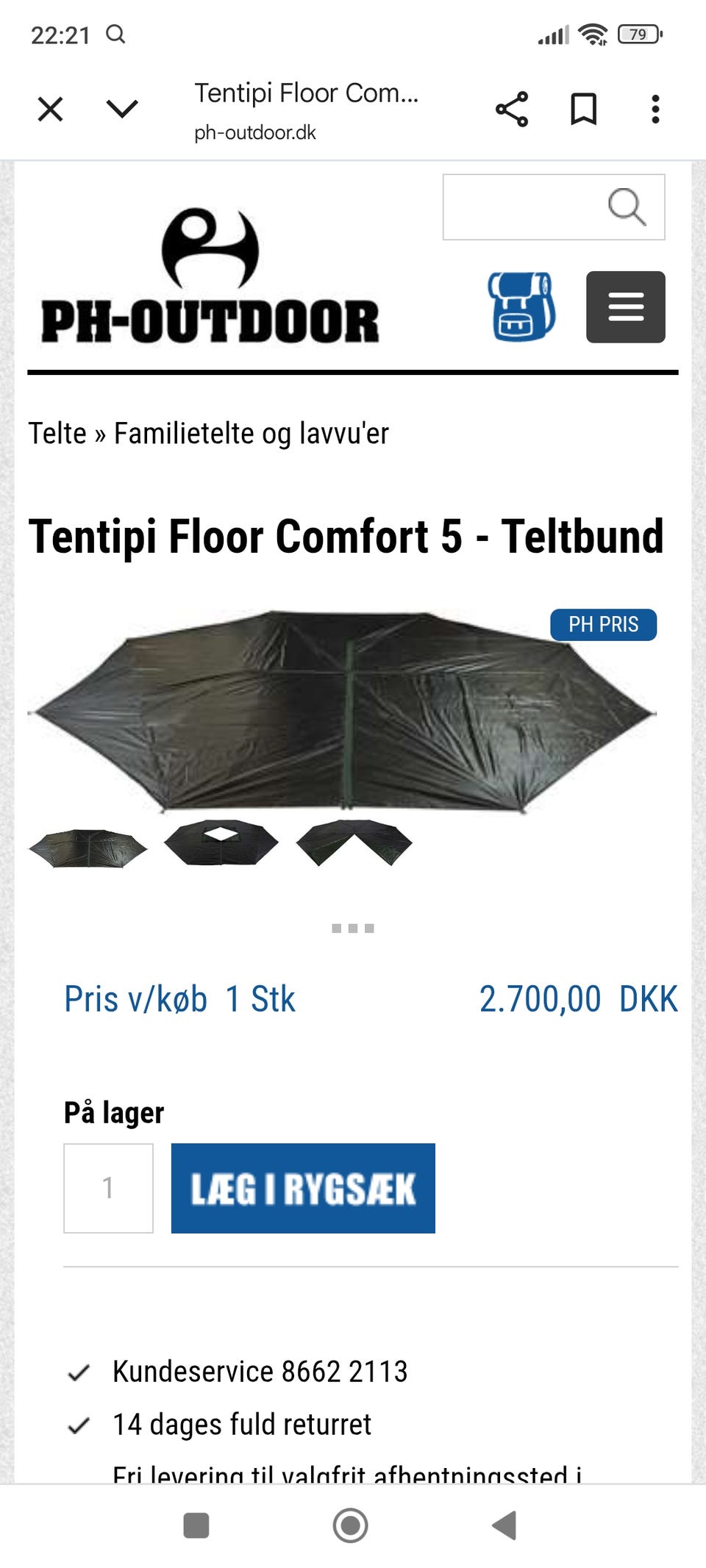Screen dimensions: 706x1568
Task: Open Familietelte og lavvu'er category
Action: [x=252, y=434]
